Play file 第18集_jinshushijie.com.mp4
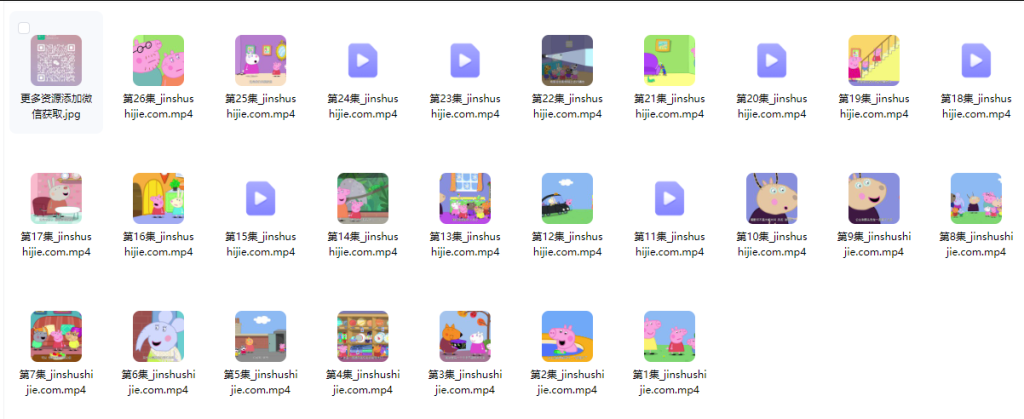Image resolution: width=1024 pixels, height=419 pixels. click(x=975, y=61)
